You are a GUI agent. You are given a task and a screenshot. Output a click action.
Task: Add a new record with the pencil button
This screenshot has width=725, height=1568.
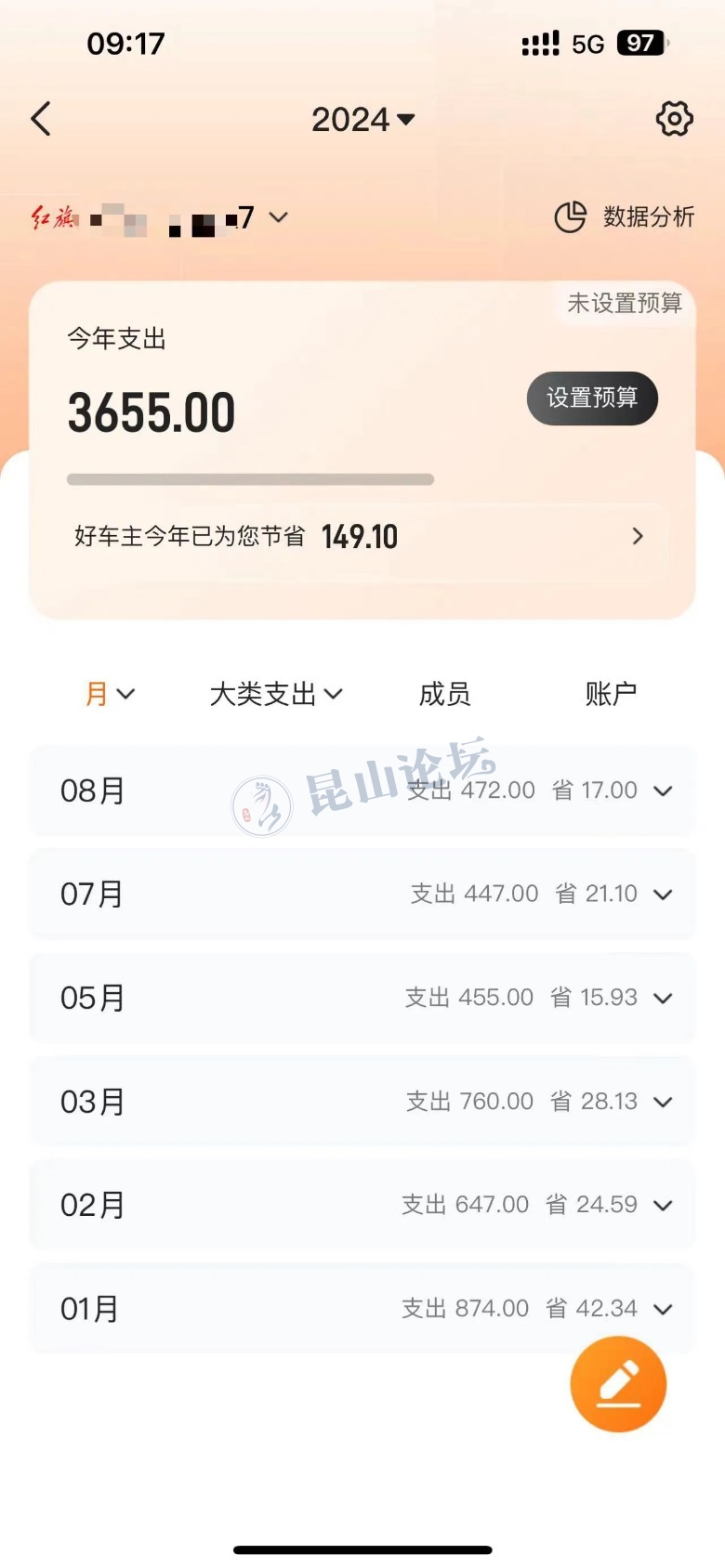pyautogui.click(x=618, y=1384)
